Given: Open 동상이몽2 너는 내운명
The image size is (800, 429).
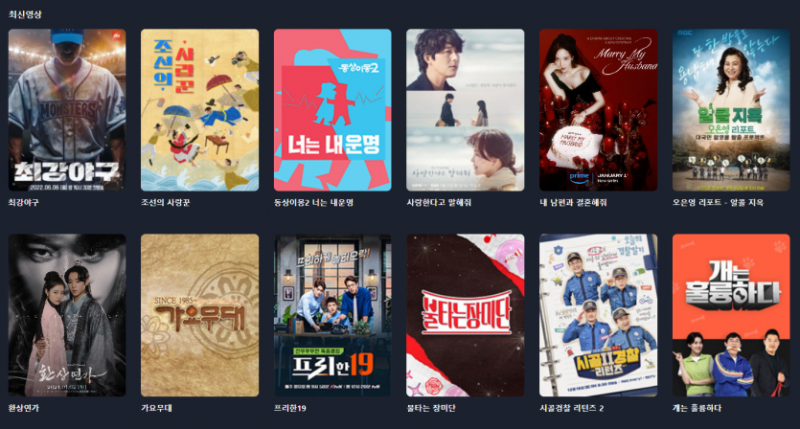Looking at the screenshot, I should pyautogui.click(x=332, y=110).
